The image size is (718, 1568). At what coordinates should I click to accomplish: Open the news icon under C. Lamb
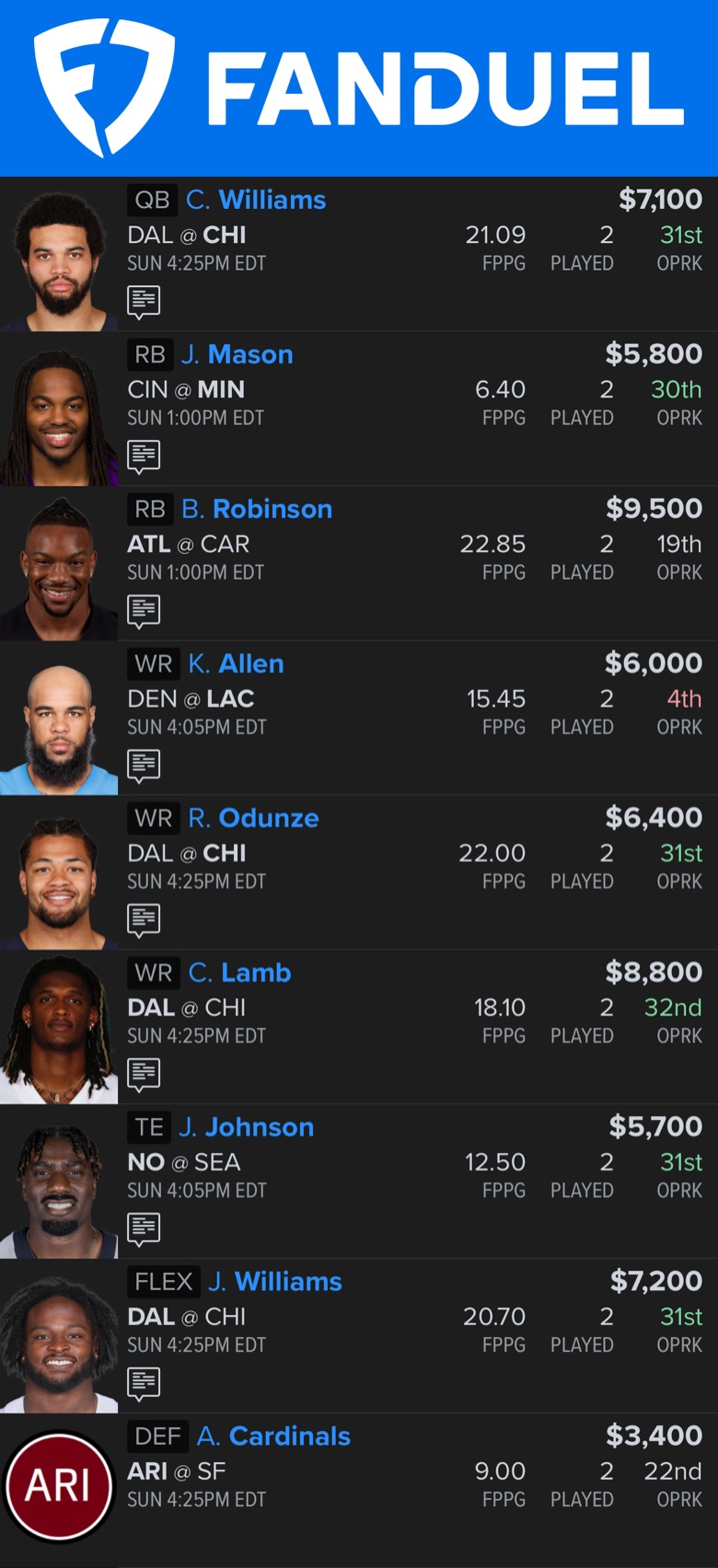point(144,1074)
